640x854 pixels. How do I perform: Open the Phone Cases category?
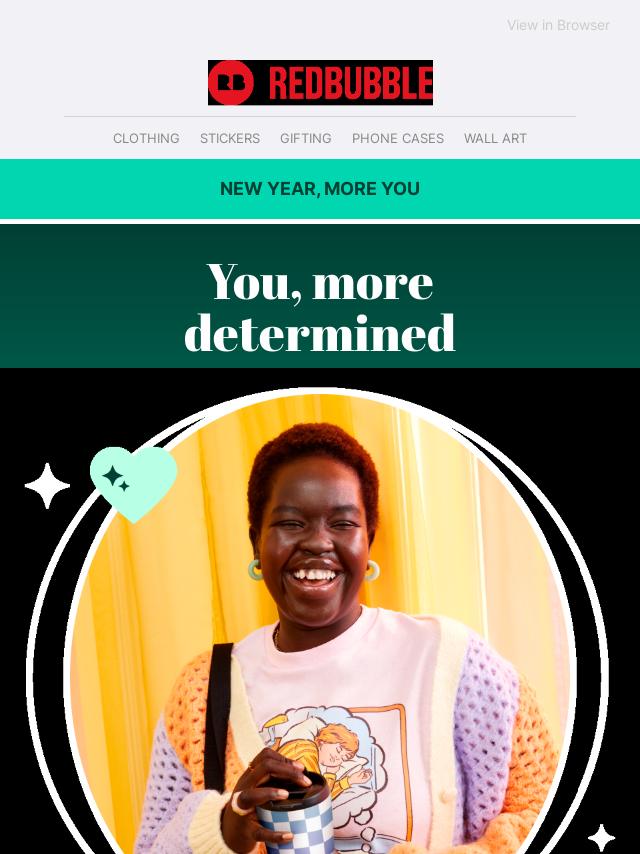coord(397,139)
